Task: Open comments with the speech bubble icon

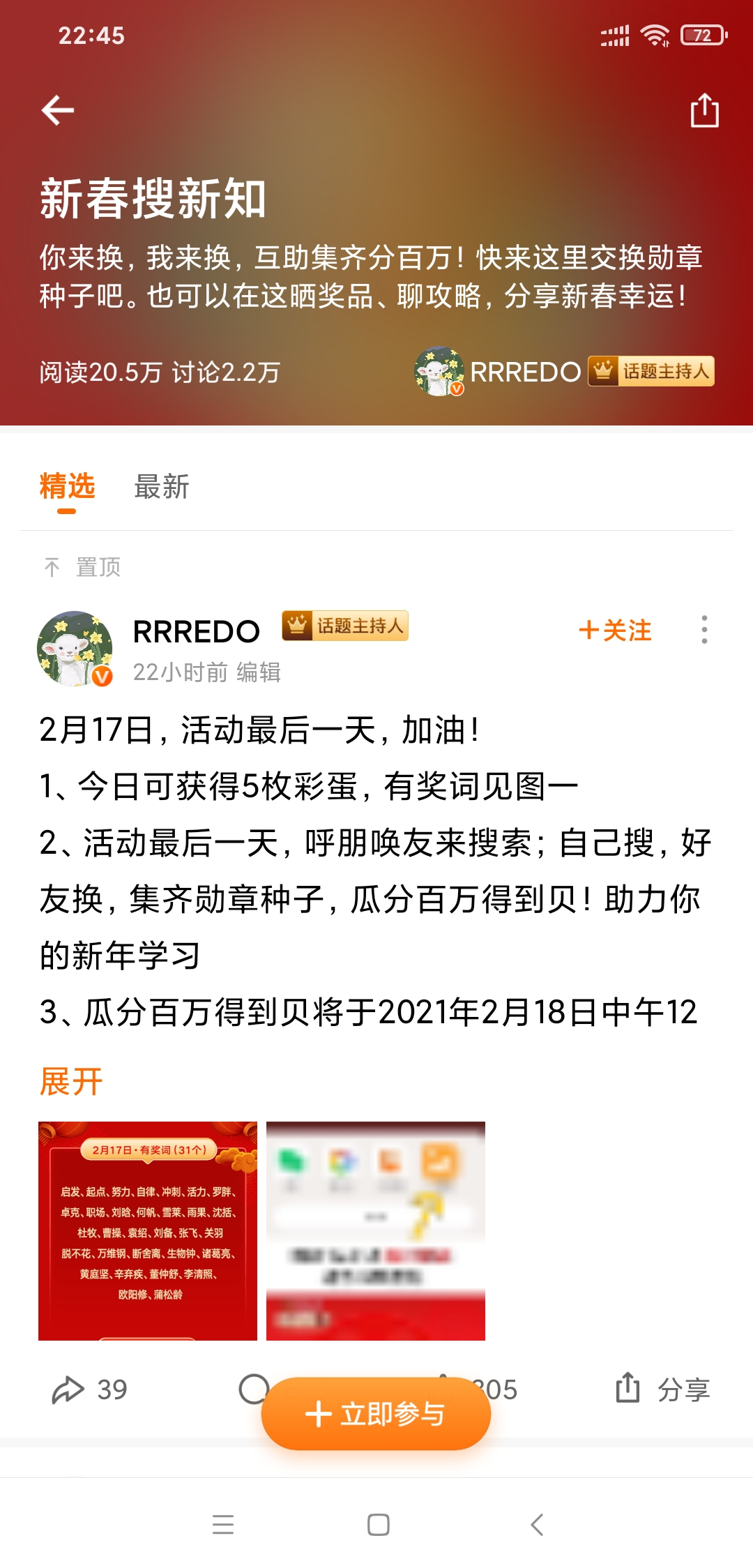Action: coord(254,1389)
